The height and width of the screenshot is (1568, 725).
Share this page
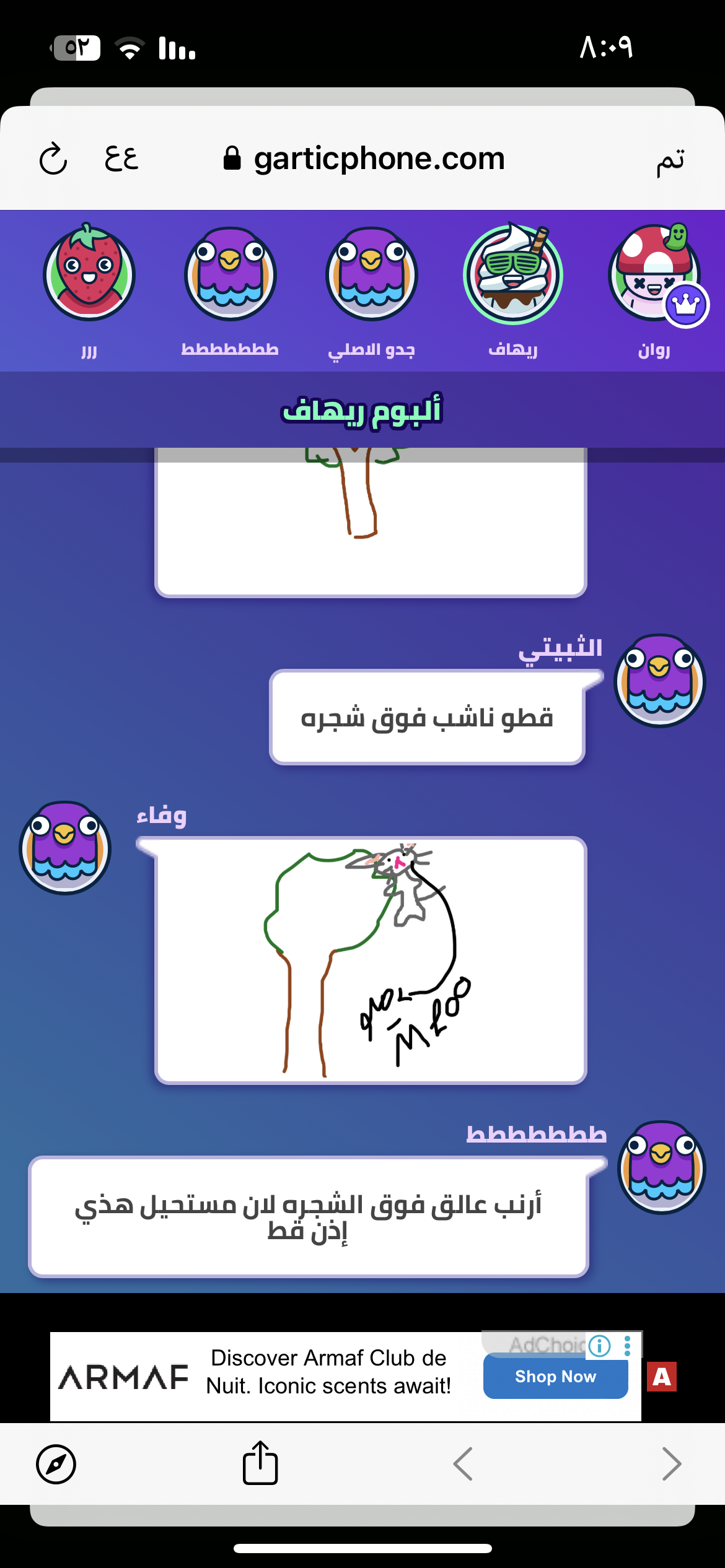[260, 1463]
